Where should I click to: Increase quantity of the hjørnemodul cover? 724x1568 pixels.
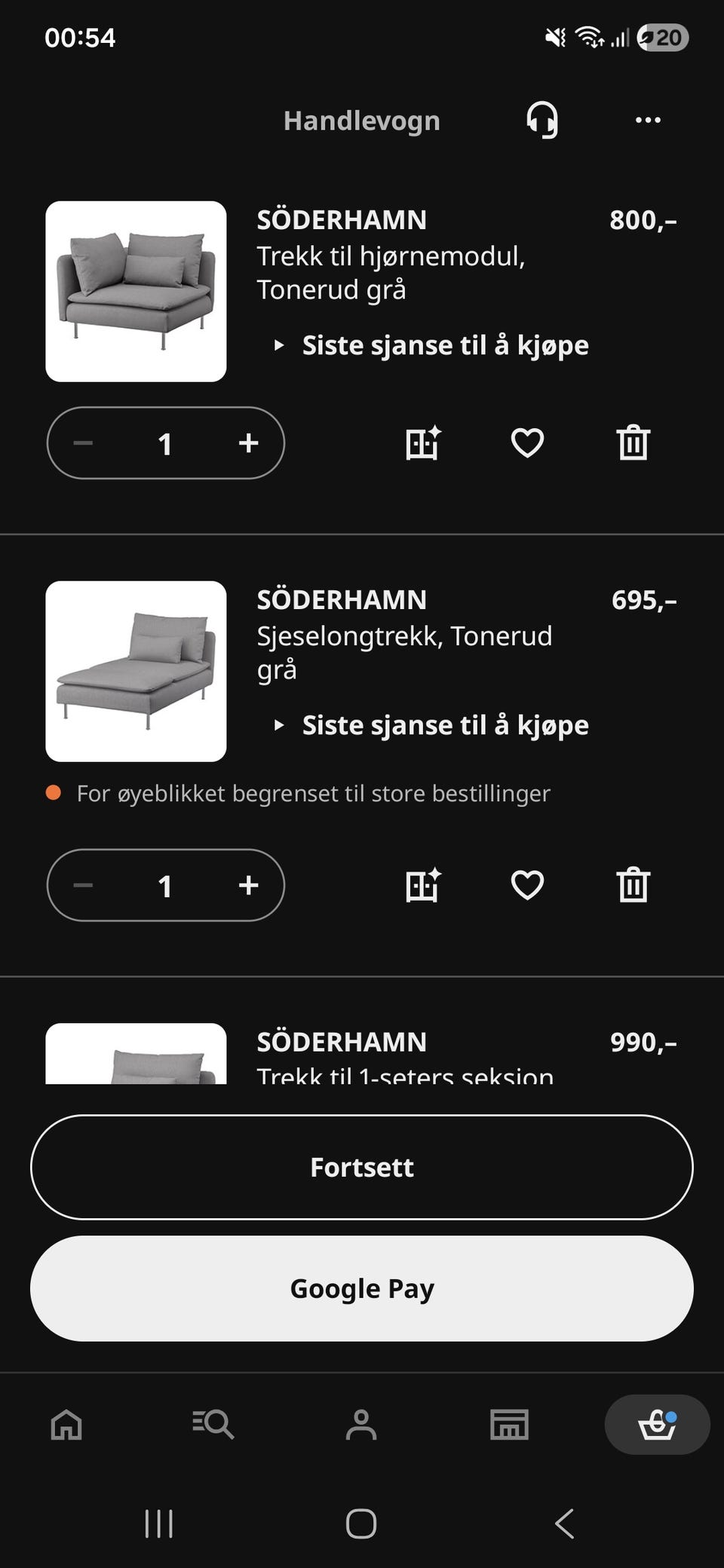pos(248,443)
